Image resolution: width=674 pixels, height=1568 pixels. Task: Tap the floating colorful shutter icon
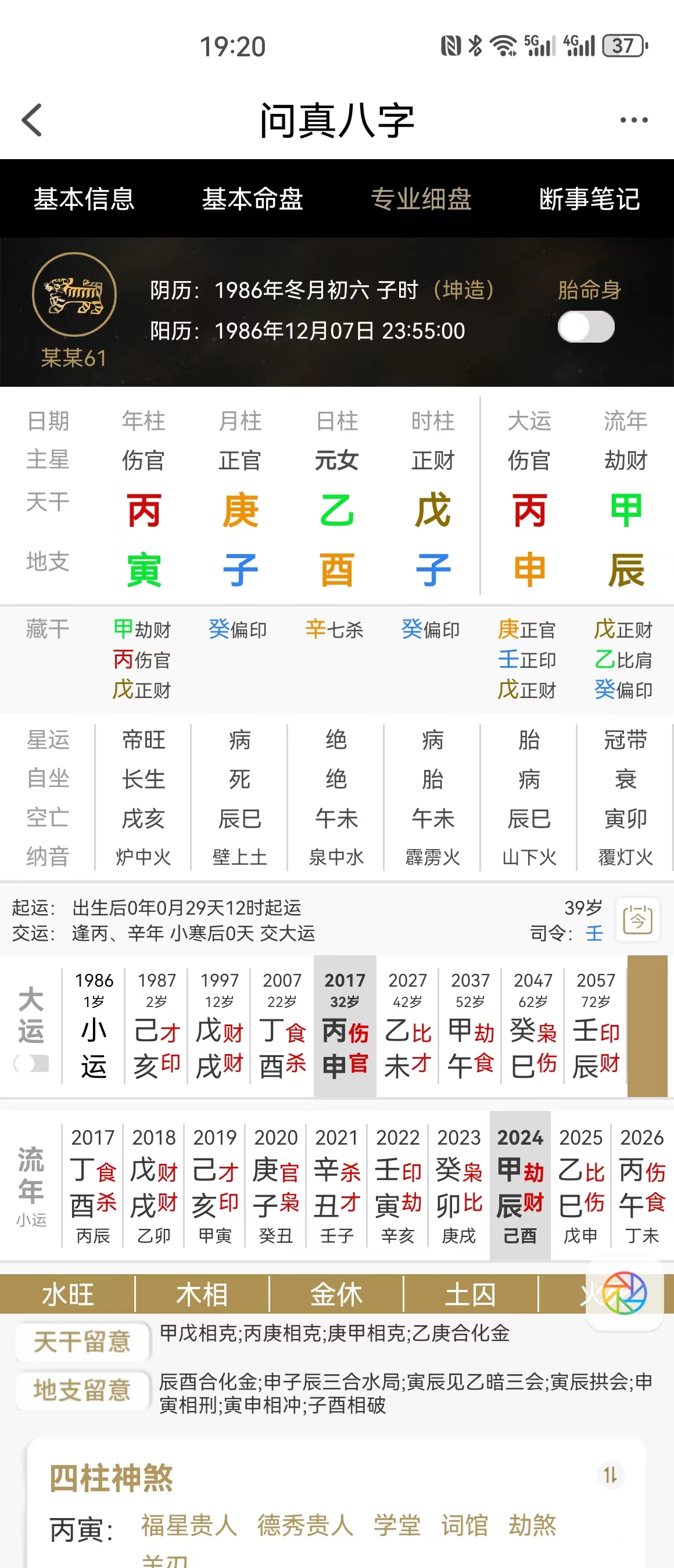tap(625, 1293)
